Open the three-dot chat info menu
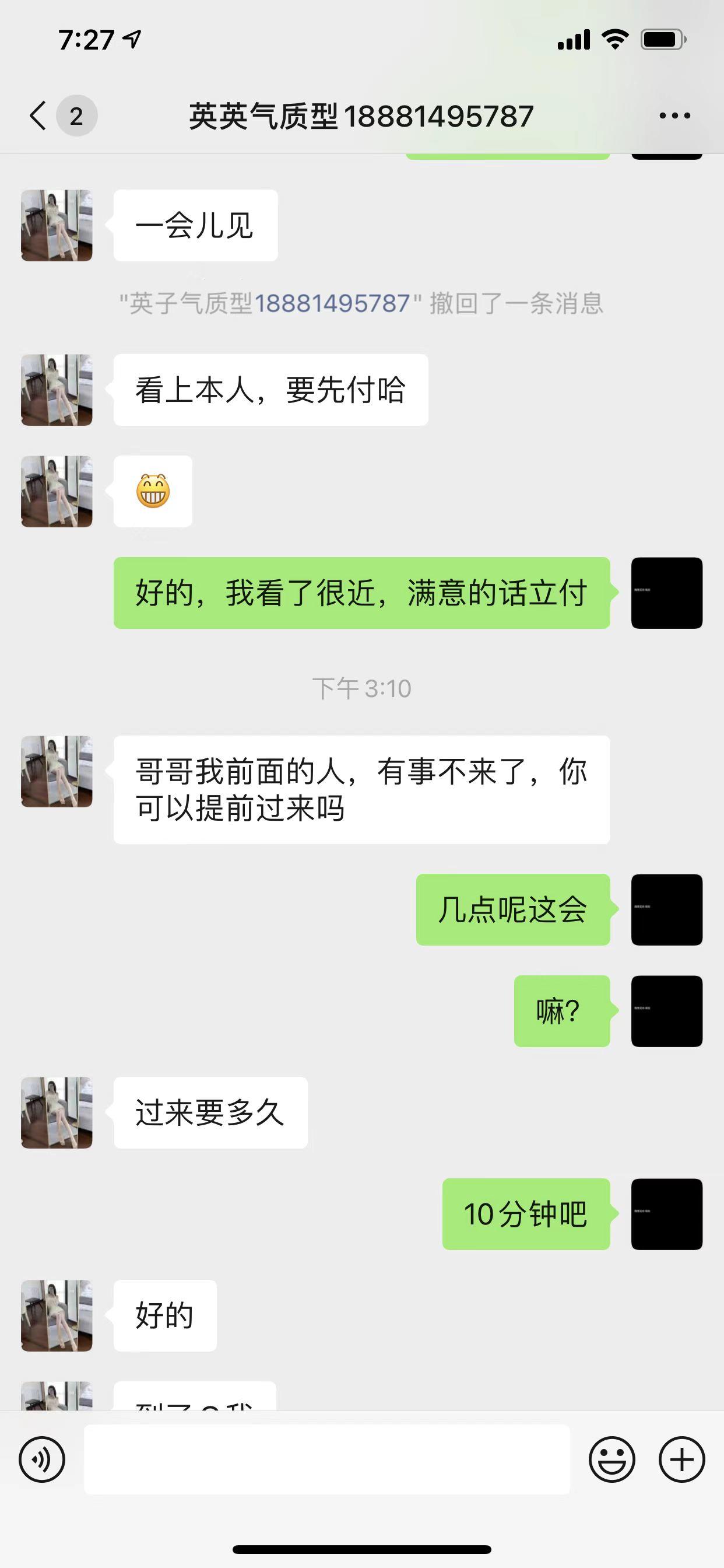Viewport: 724px width, 1568px height. click(x=674, y=116)
